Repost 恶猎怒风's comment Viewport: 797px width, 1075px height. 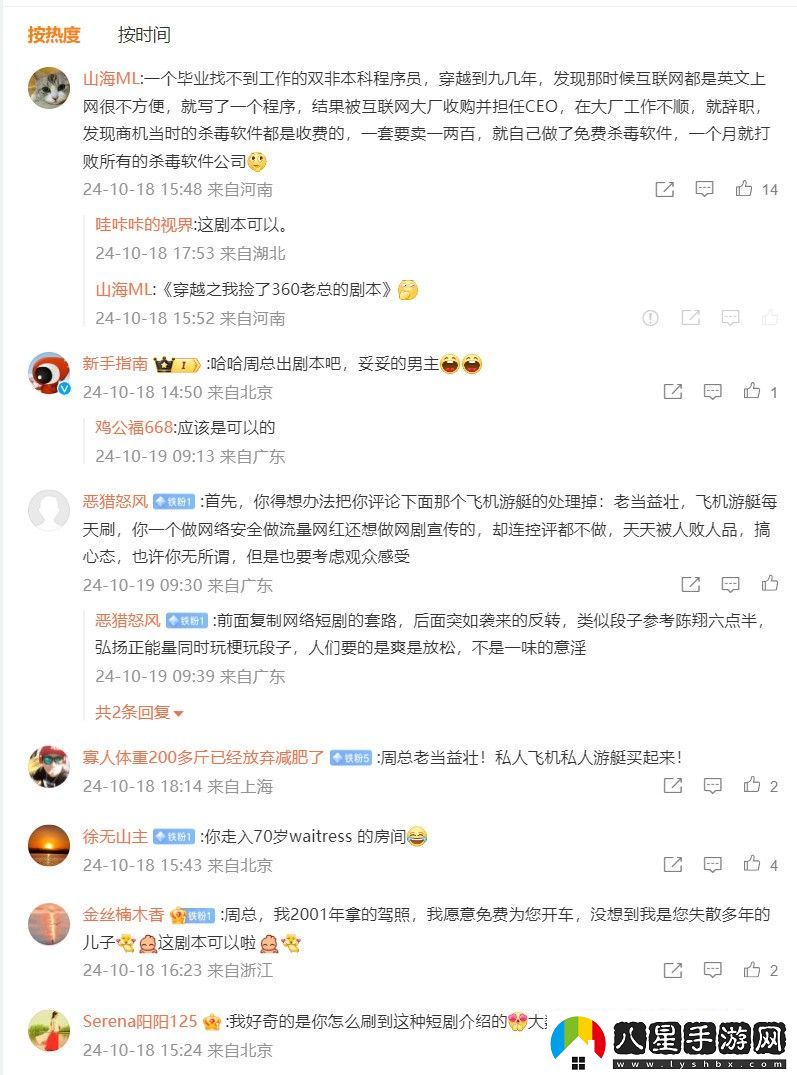pyautogui.click(x=690, y=584)
